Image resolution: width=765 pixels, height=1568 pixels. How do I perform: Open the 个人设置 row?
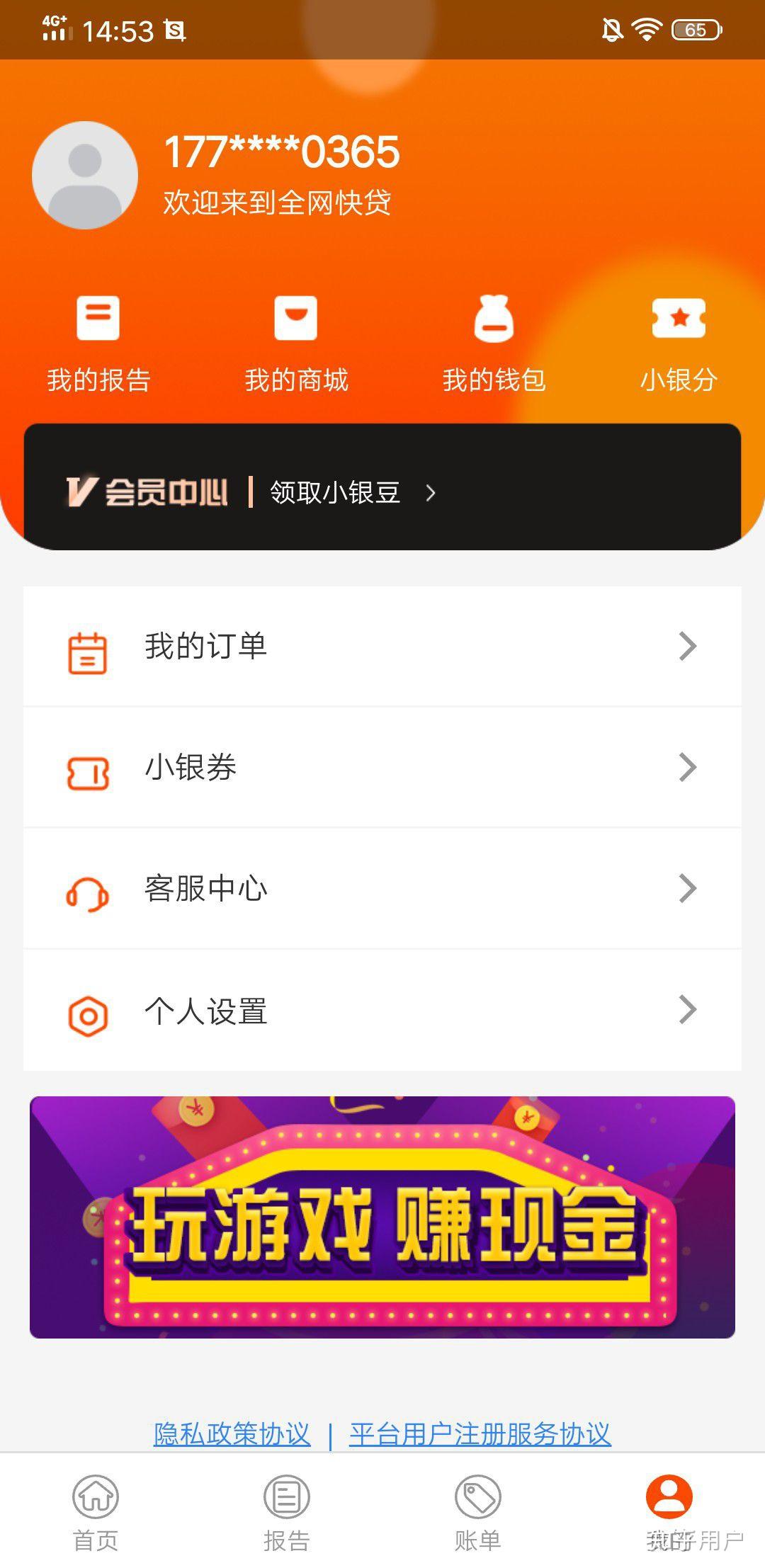click(382, 1011)
